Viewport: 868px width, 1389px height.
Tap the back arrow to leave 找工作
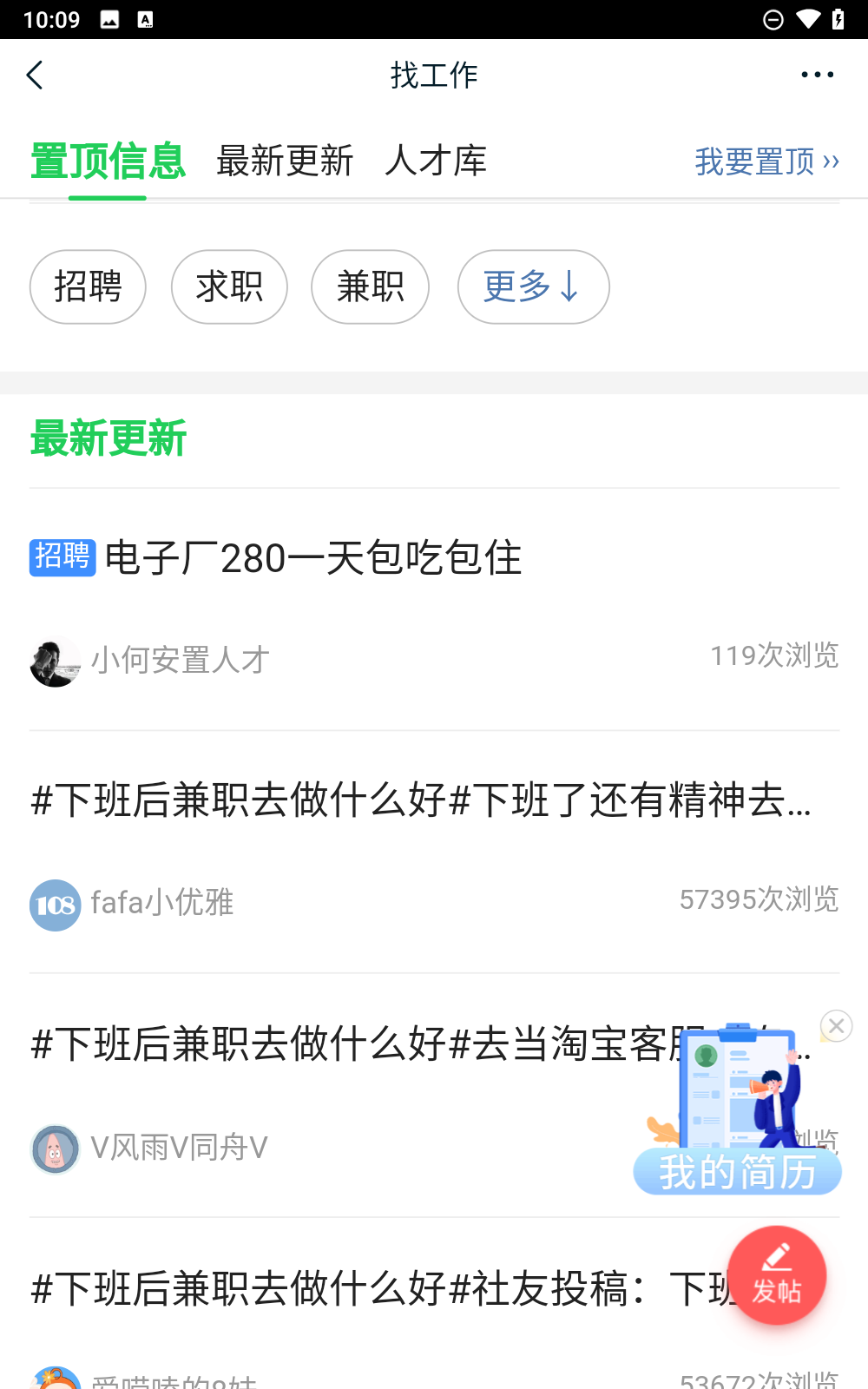click(35, 76)
